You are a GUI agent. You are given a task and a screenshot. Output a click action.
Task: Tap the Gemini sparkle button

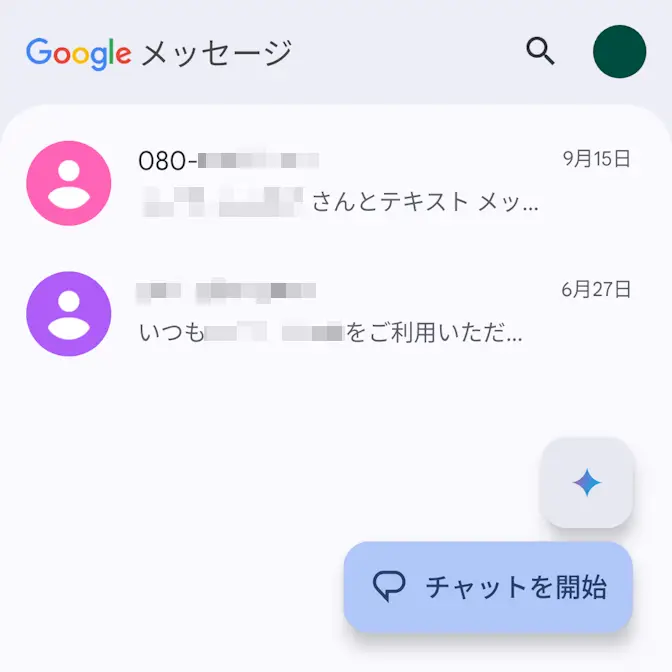pyautogui.click(x=587, y=484)
